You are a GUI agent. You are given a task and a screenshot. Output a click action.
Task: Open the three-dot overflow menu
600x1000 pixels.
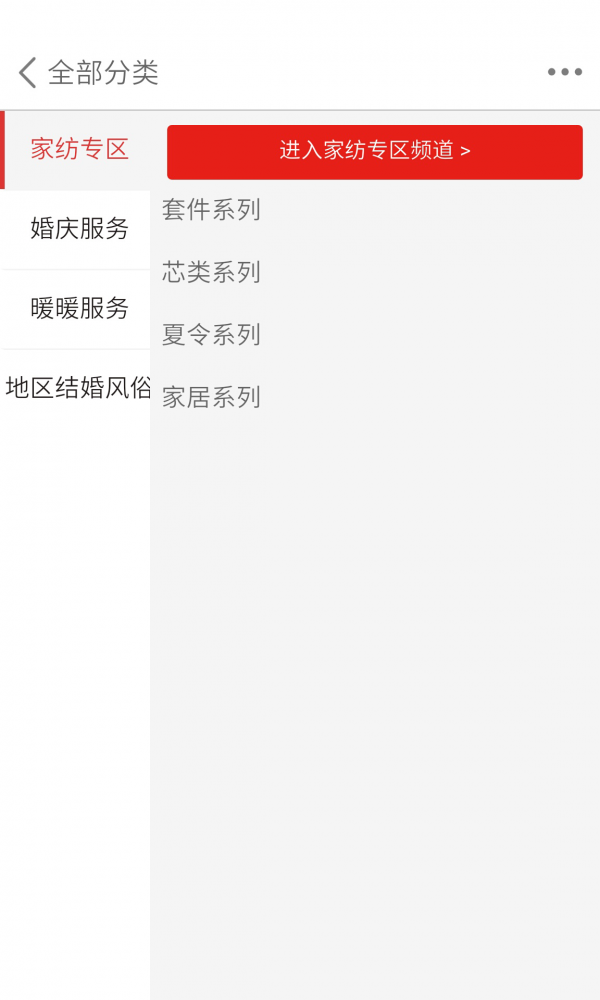pyautogui.click(x=564, y=72)
